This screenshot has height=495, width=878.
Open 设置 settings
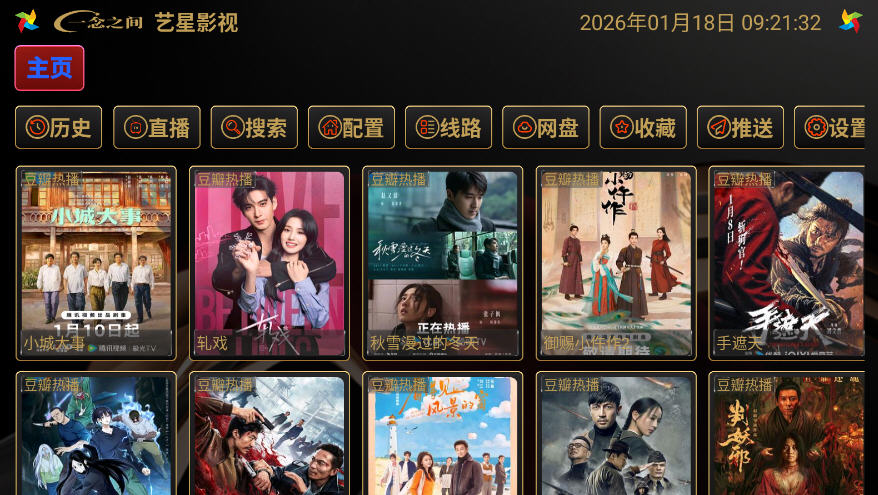pyautogui.click(x=832, y=128)
